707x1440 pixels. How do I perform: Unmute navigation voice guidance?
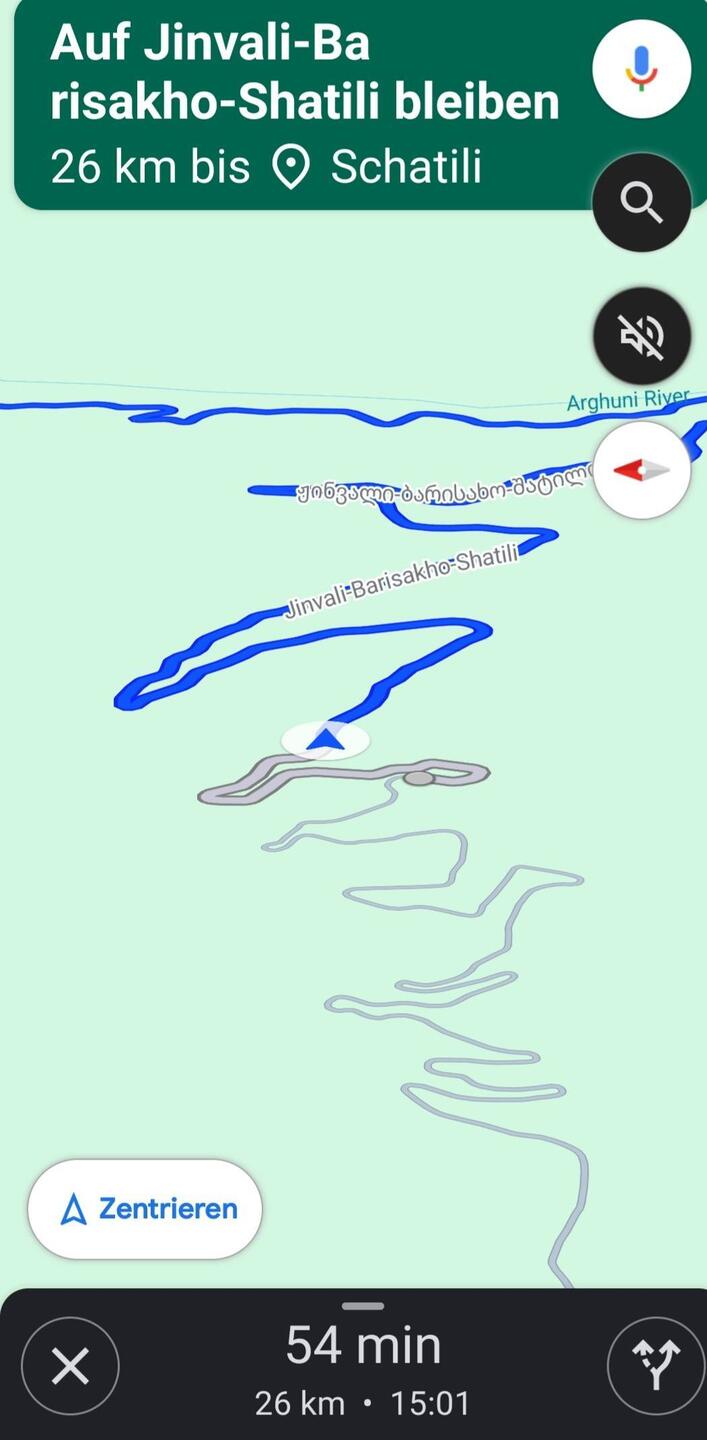(x=641, y=336)
